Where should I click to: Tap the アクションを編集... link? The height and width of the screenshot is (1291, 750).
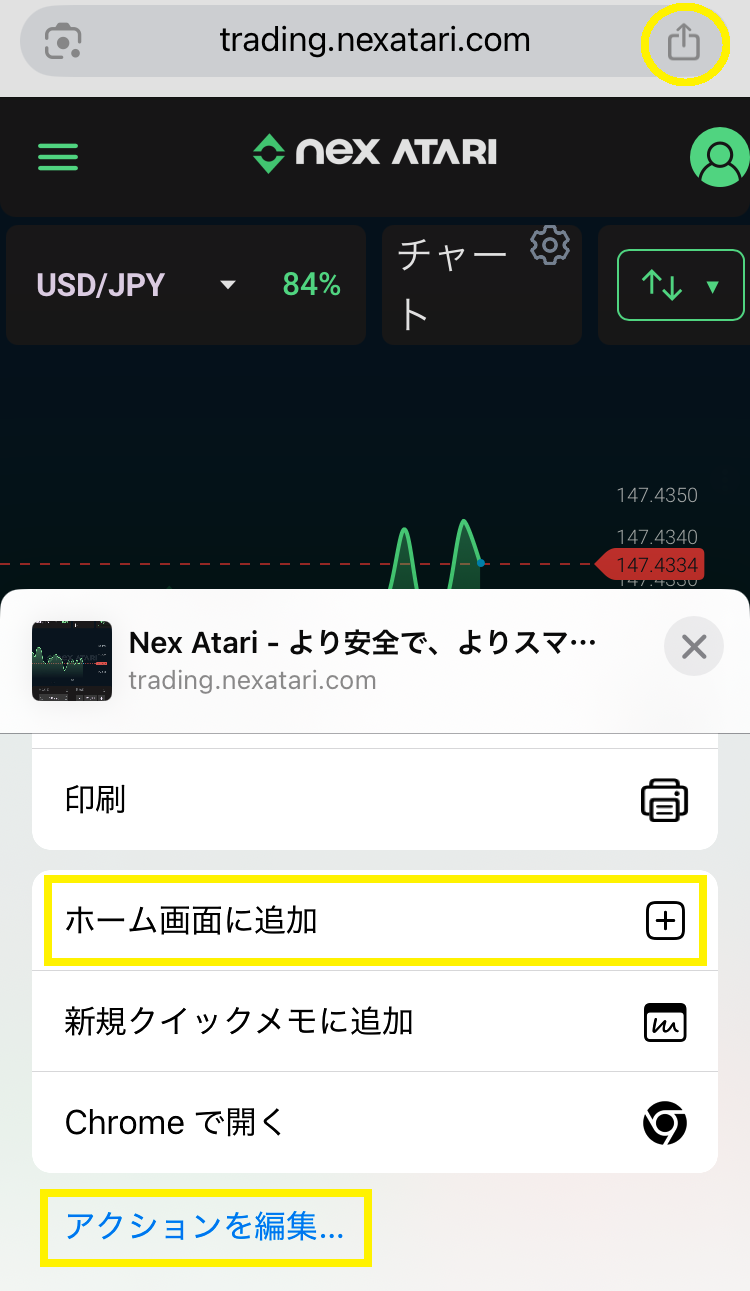(x=205, y=1227)
